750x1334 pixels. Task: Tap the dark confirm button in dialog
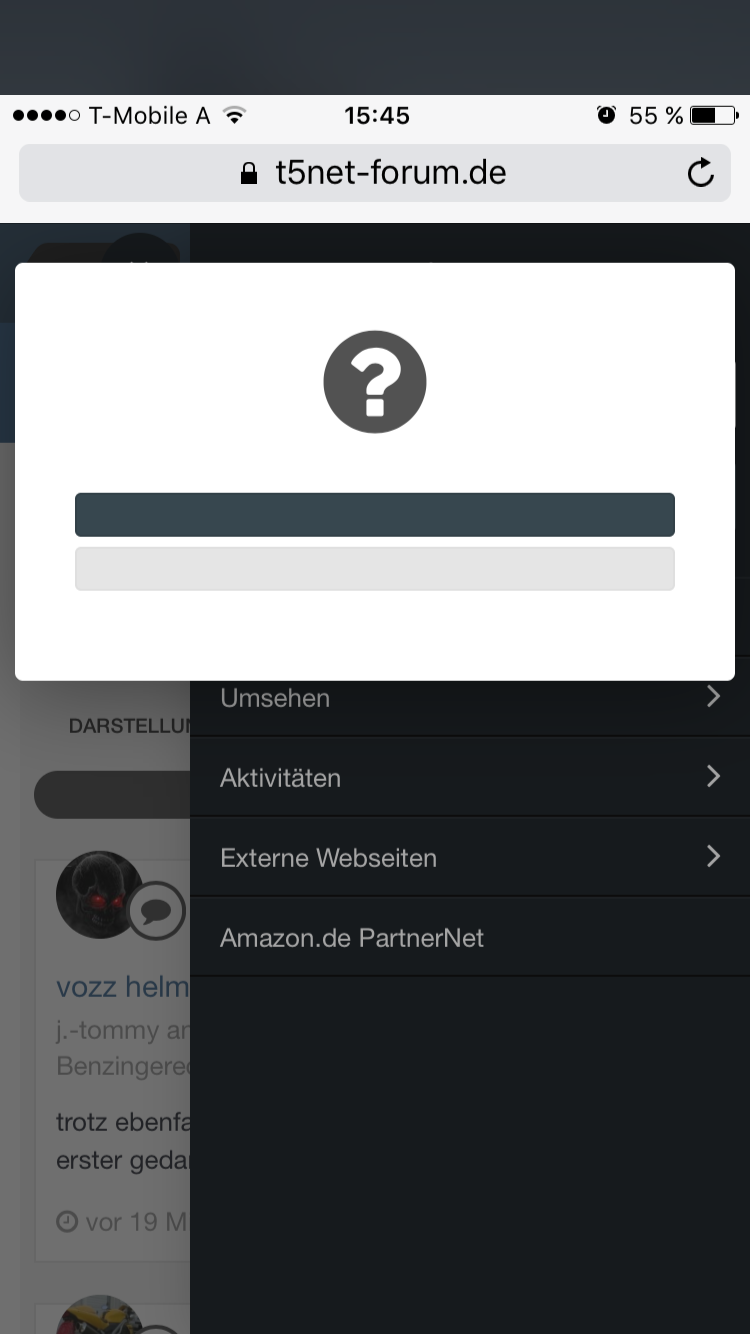point(375,514)
